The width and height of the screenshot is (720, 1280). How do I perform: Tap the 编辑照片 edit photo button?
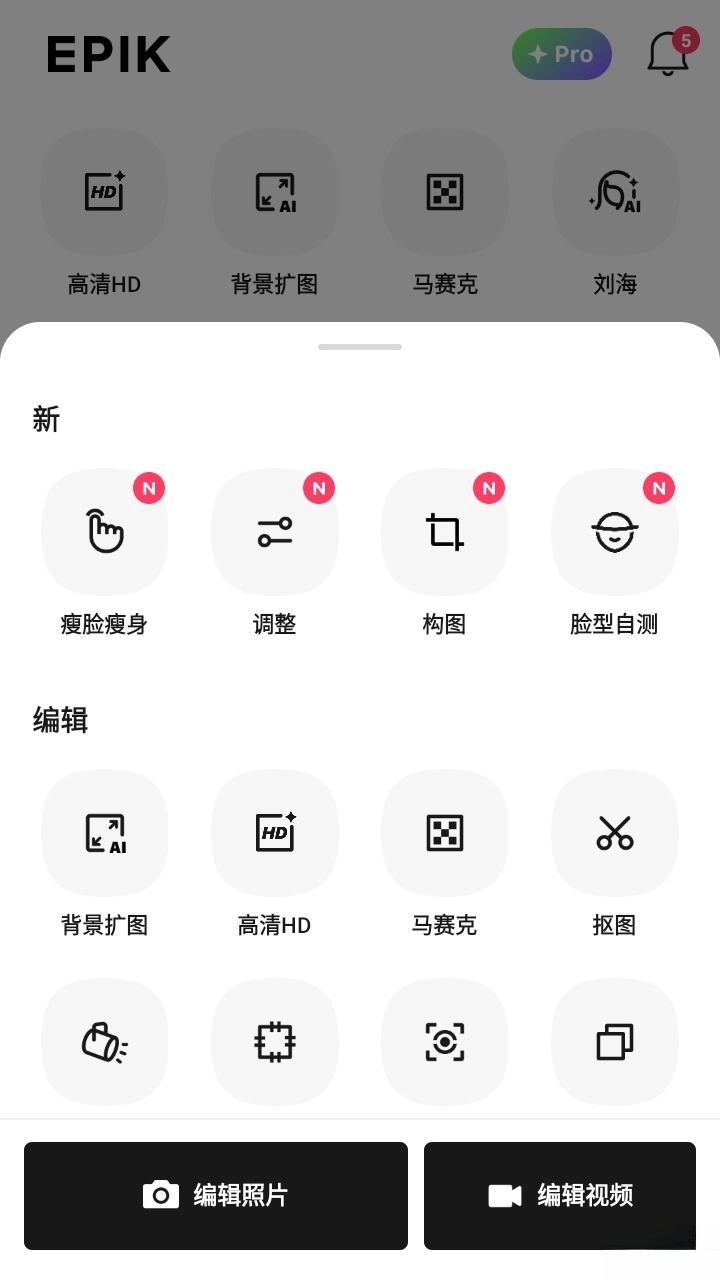click(216, 1195)
